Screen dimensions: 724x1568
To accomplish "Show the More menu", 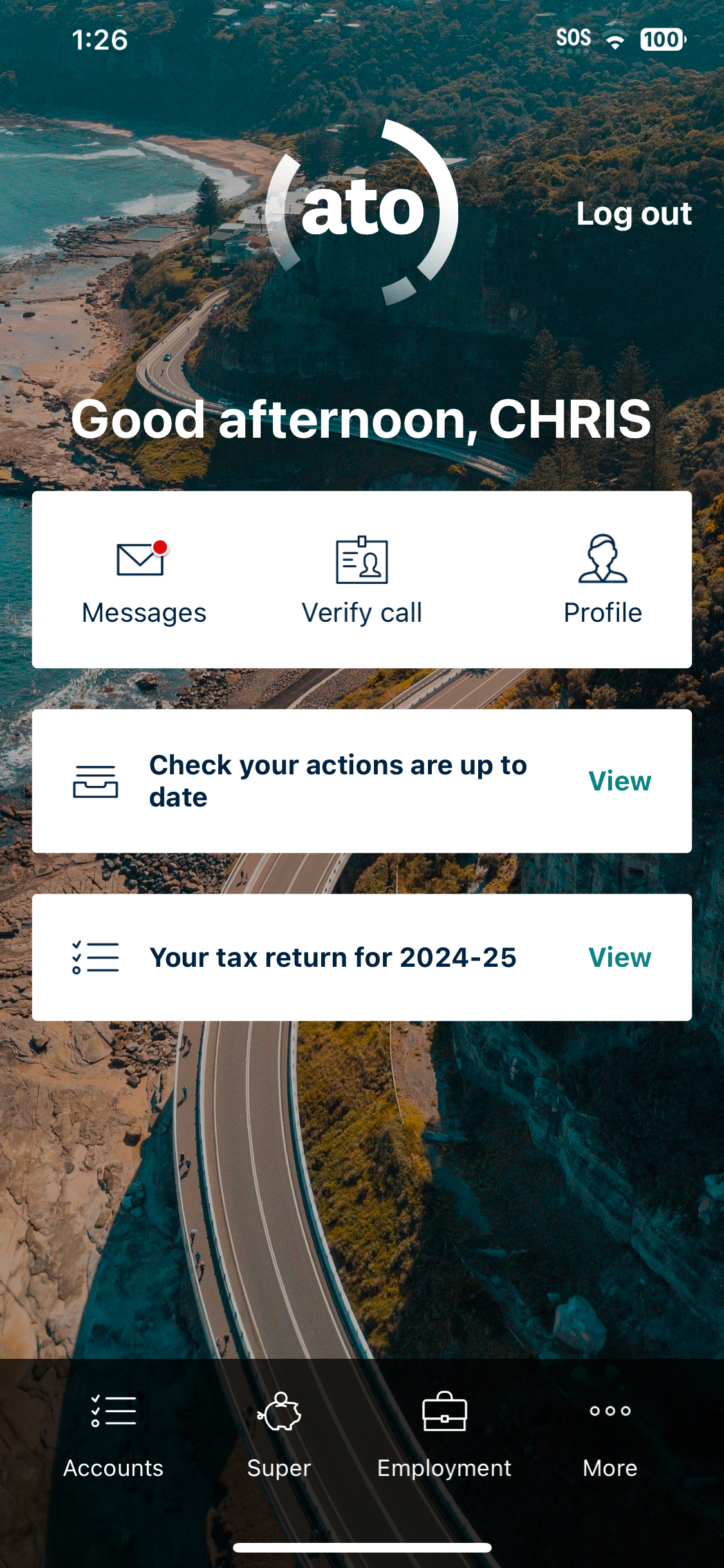I will pyautogui.click(x=609, y=1435).
